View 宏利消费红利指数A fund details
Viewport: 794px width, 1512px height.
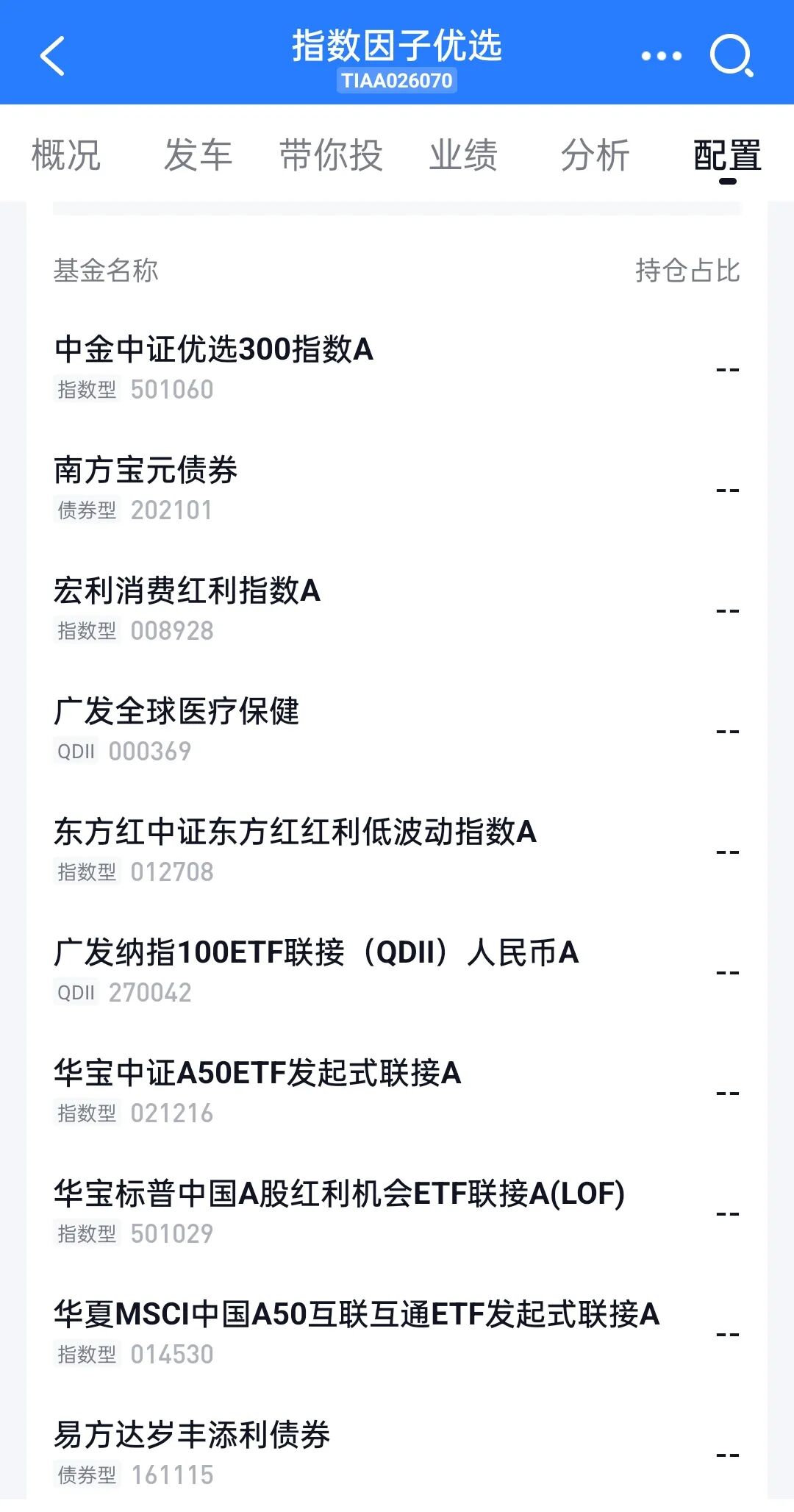pos(187,591)
